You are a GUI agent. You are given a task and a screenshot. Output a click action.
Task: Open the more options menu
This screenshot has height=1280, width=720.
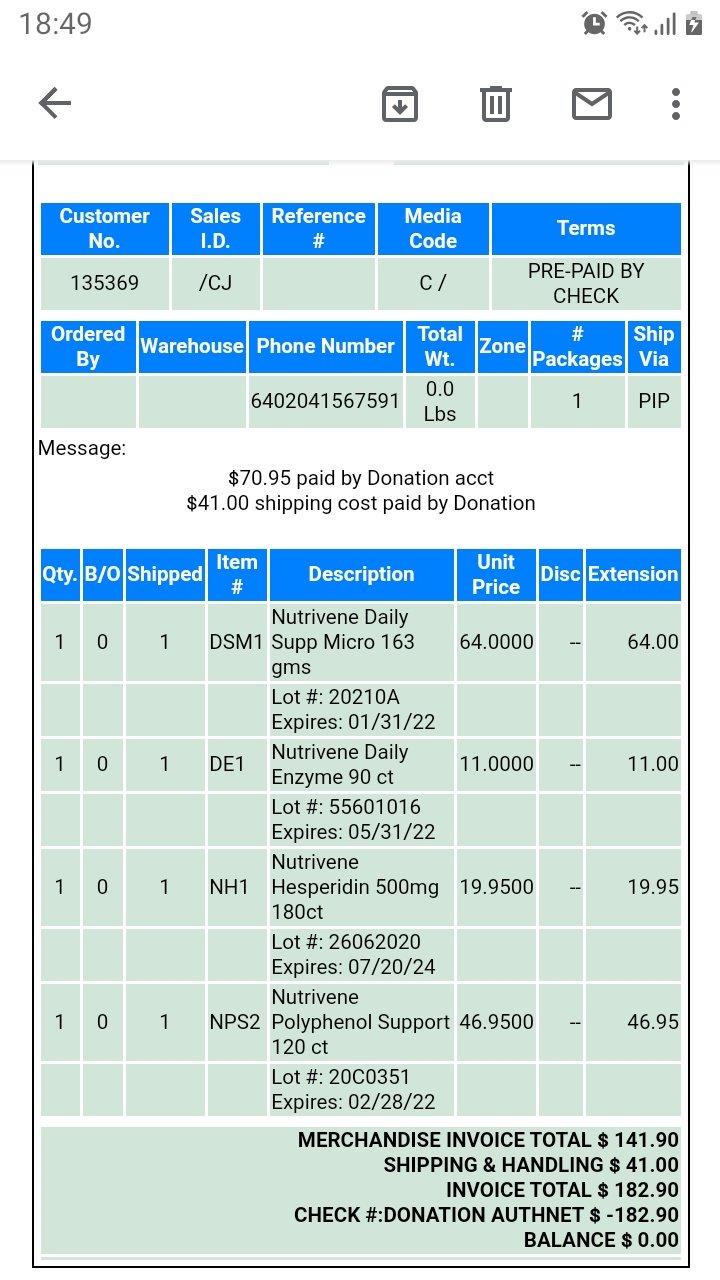coord(676,103)
